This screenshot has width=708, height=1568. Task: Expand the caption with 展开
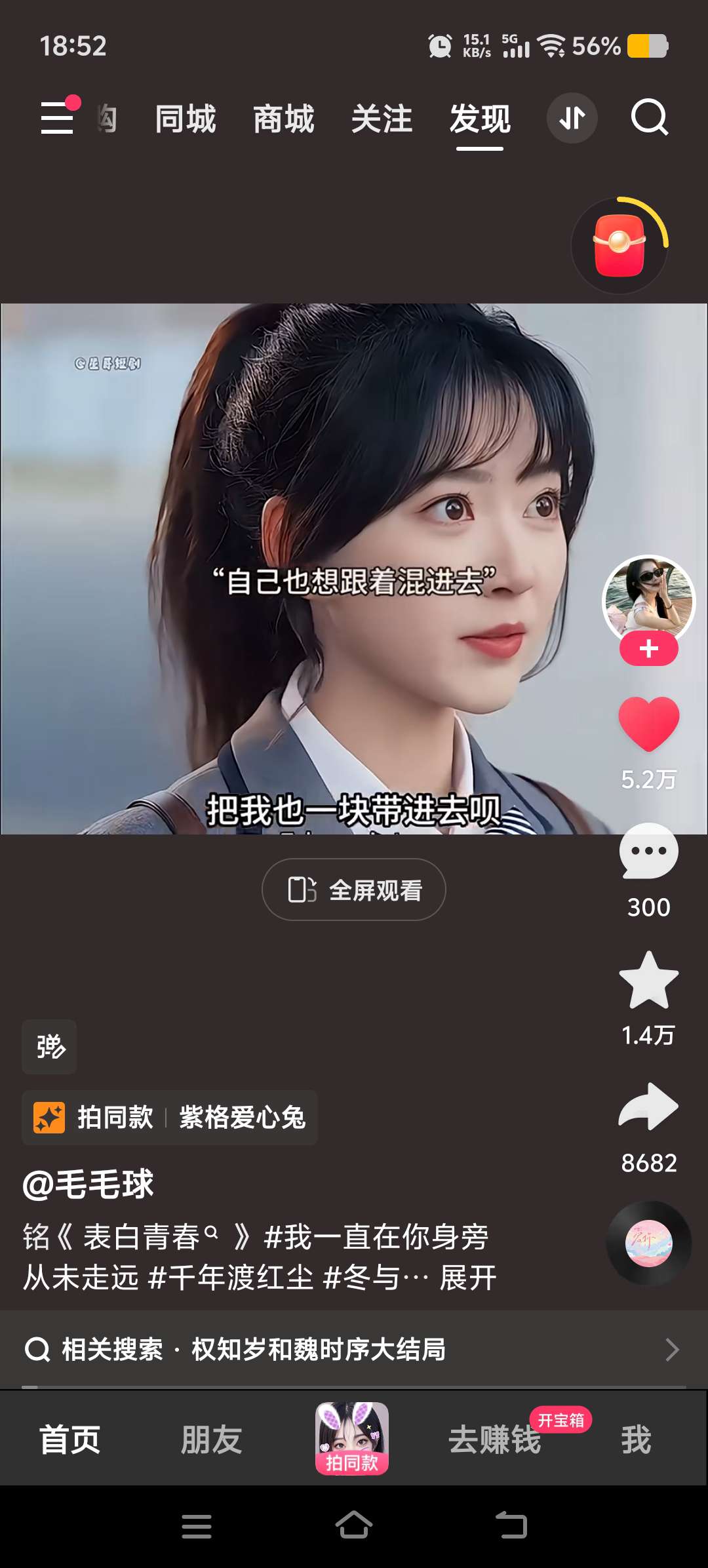(x=468, y=1278)
